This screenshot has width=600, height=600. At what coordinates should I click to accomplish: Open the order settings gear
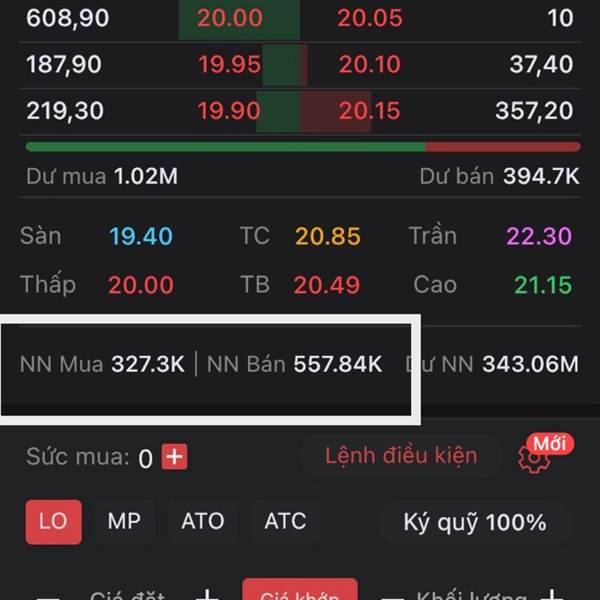[534, 458]
